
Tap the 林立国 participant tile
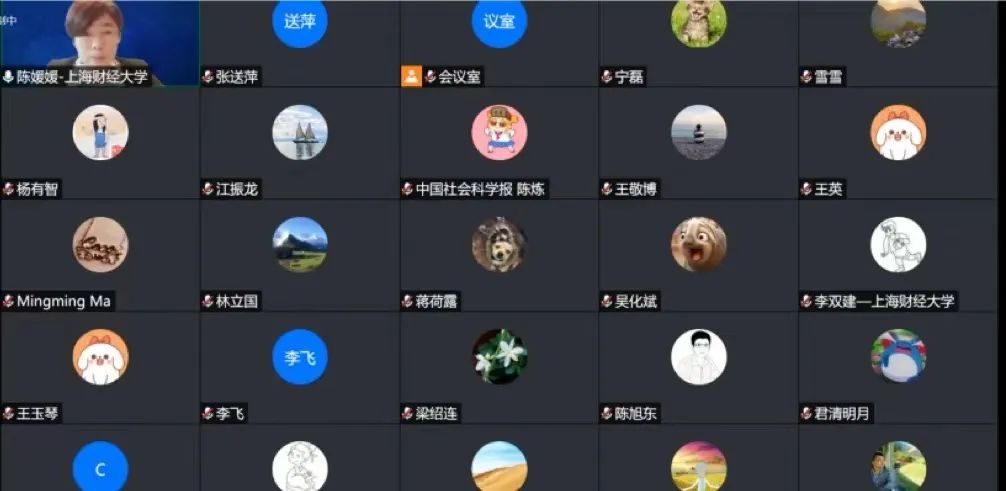[x=300, y=245]
